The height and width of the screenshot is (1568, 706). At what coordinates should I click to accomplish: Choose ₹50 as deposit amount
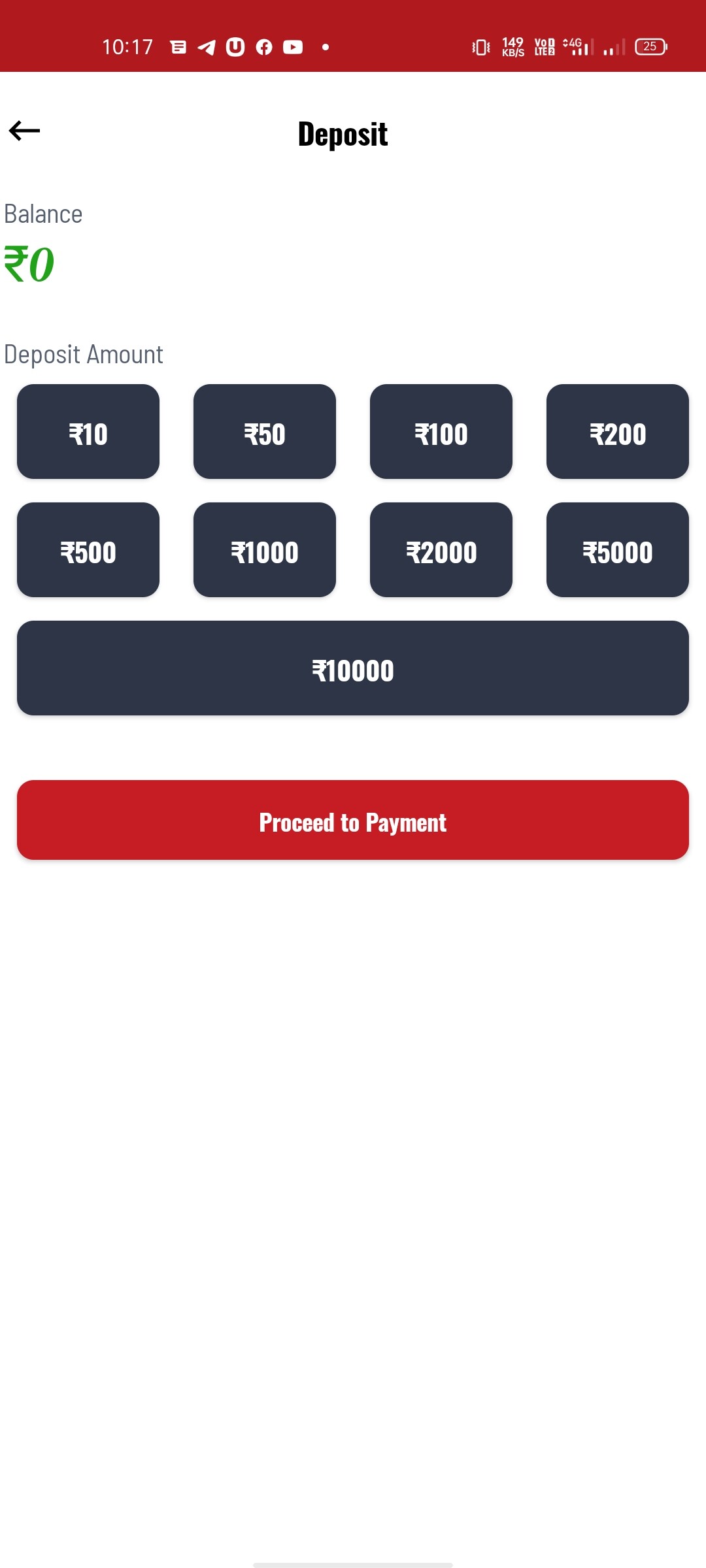pos(265,432)
